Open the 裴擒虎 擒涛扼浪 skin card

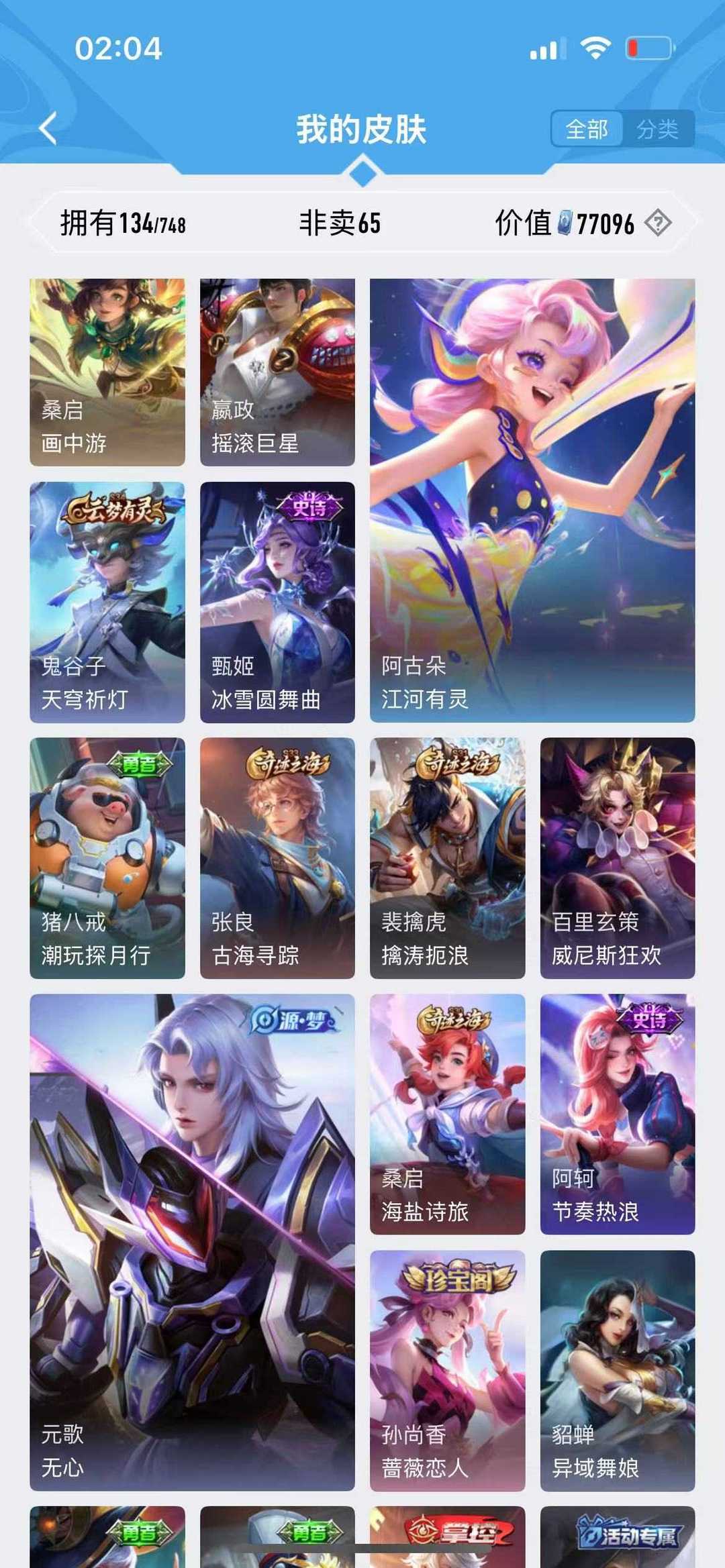click(x=447, y=857)
